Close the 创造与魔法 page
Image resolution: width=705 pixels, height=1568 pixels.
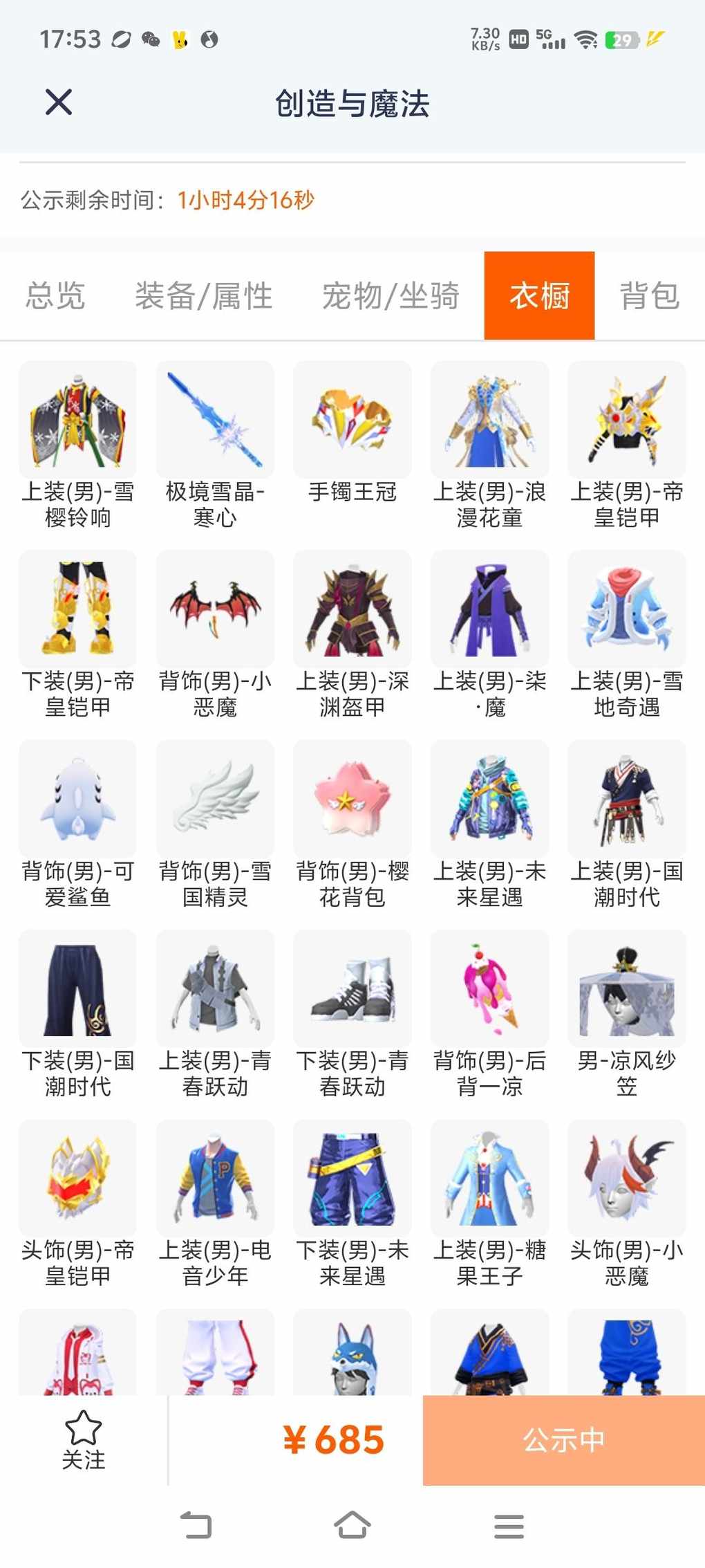tap(59, 102)
